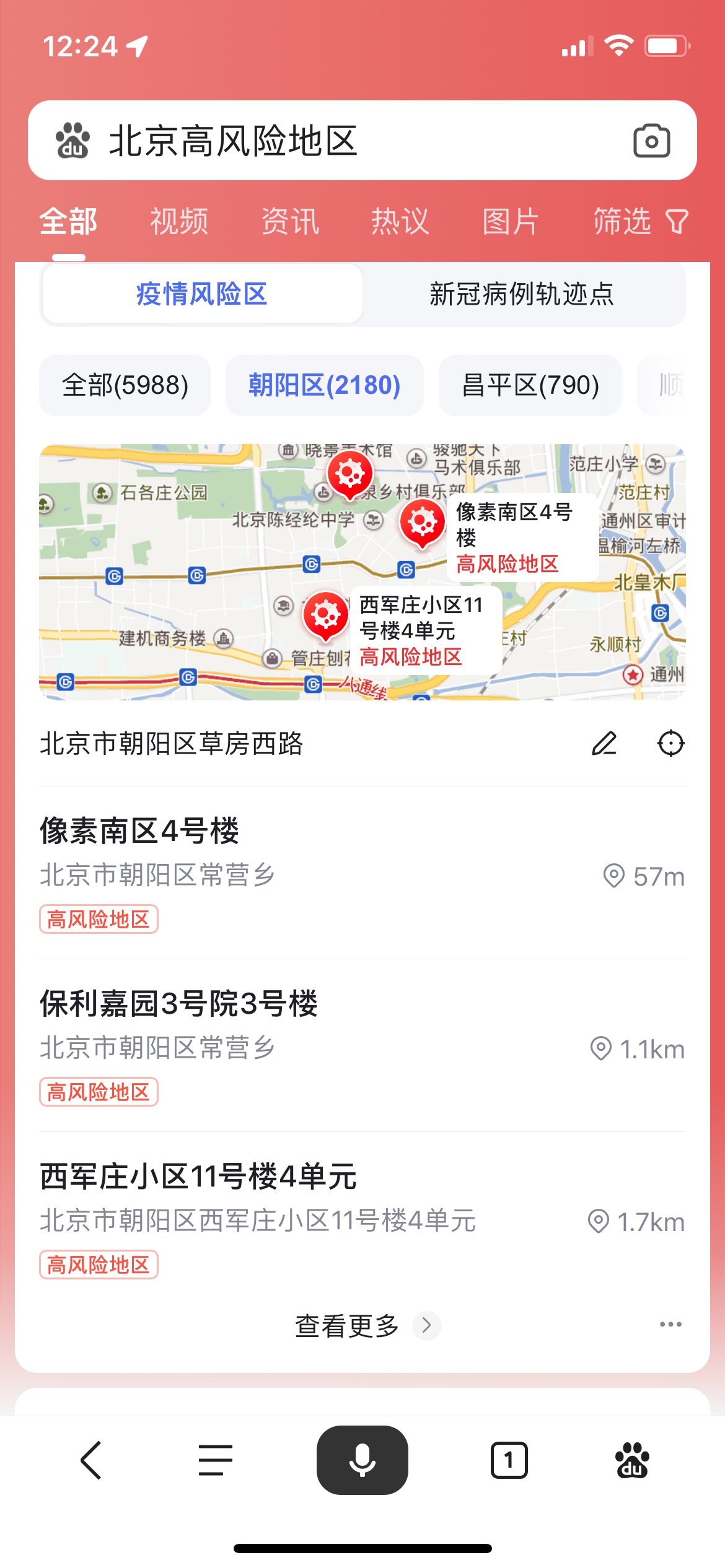Open the risk area map
The height and width of the screenshot is (1568, 725).
click(362, 572)
